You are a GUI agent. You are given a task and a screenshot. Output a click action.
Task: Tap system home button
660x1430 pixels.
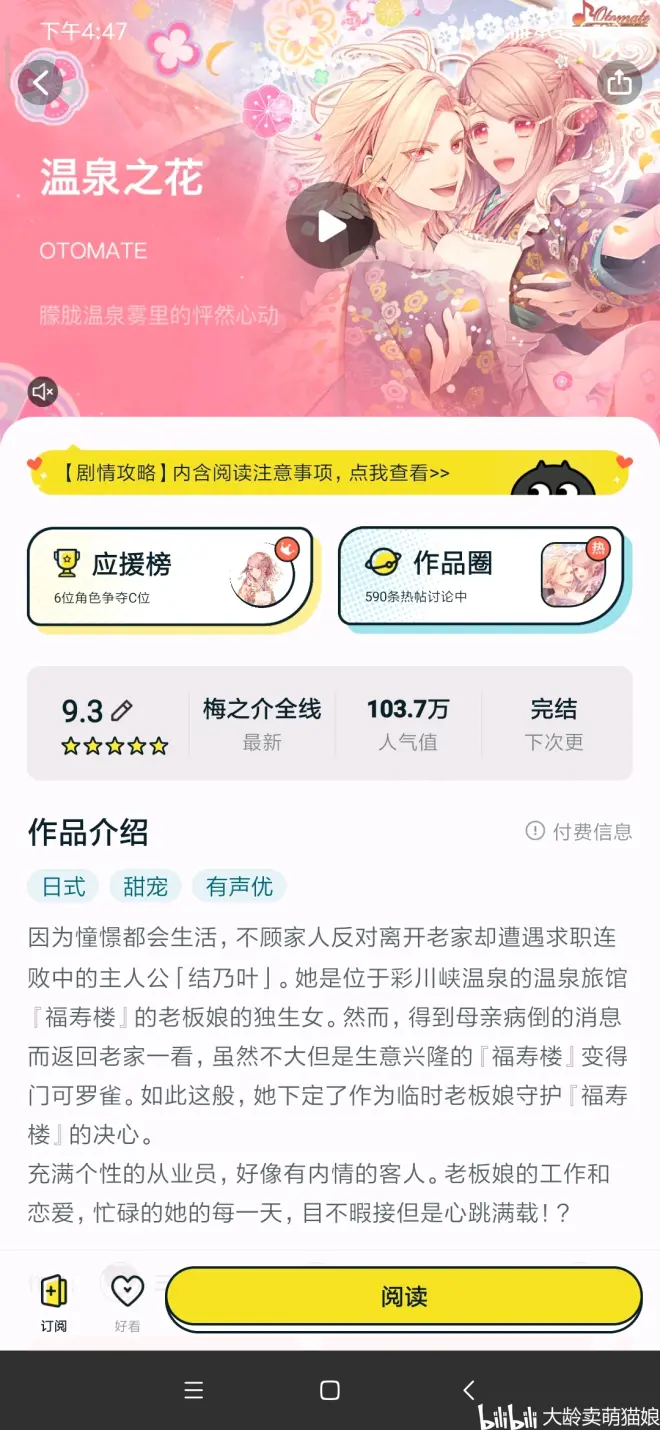[330, 1390]
